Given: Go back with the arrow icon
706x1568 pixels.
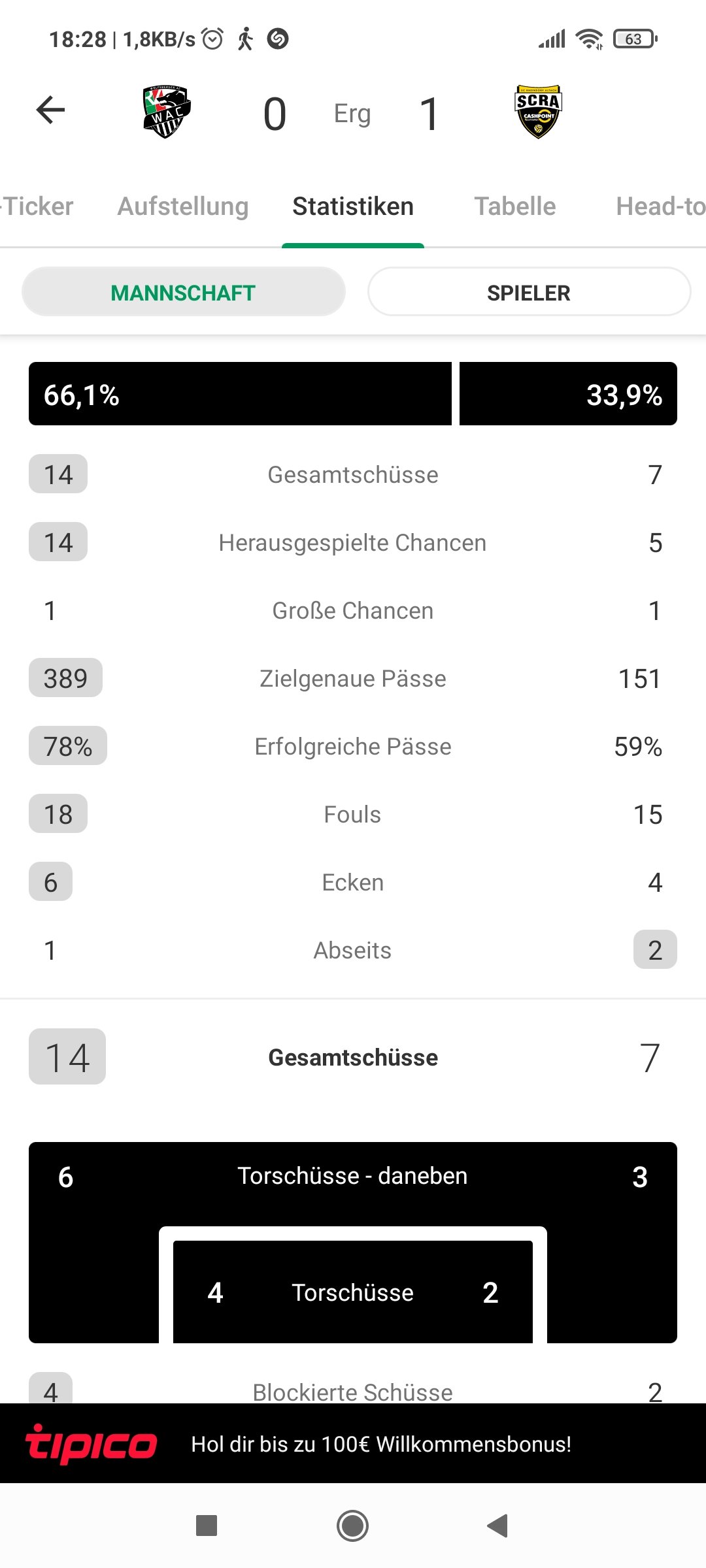Looking at the screenshot, I should pos(50,110).
